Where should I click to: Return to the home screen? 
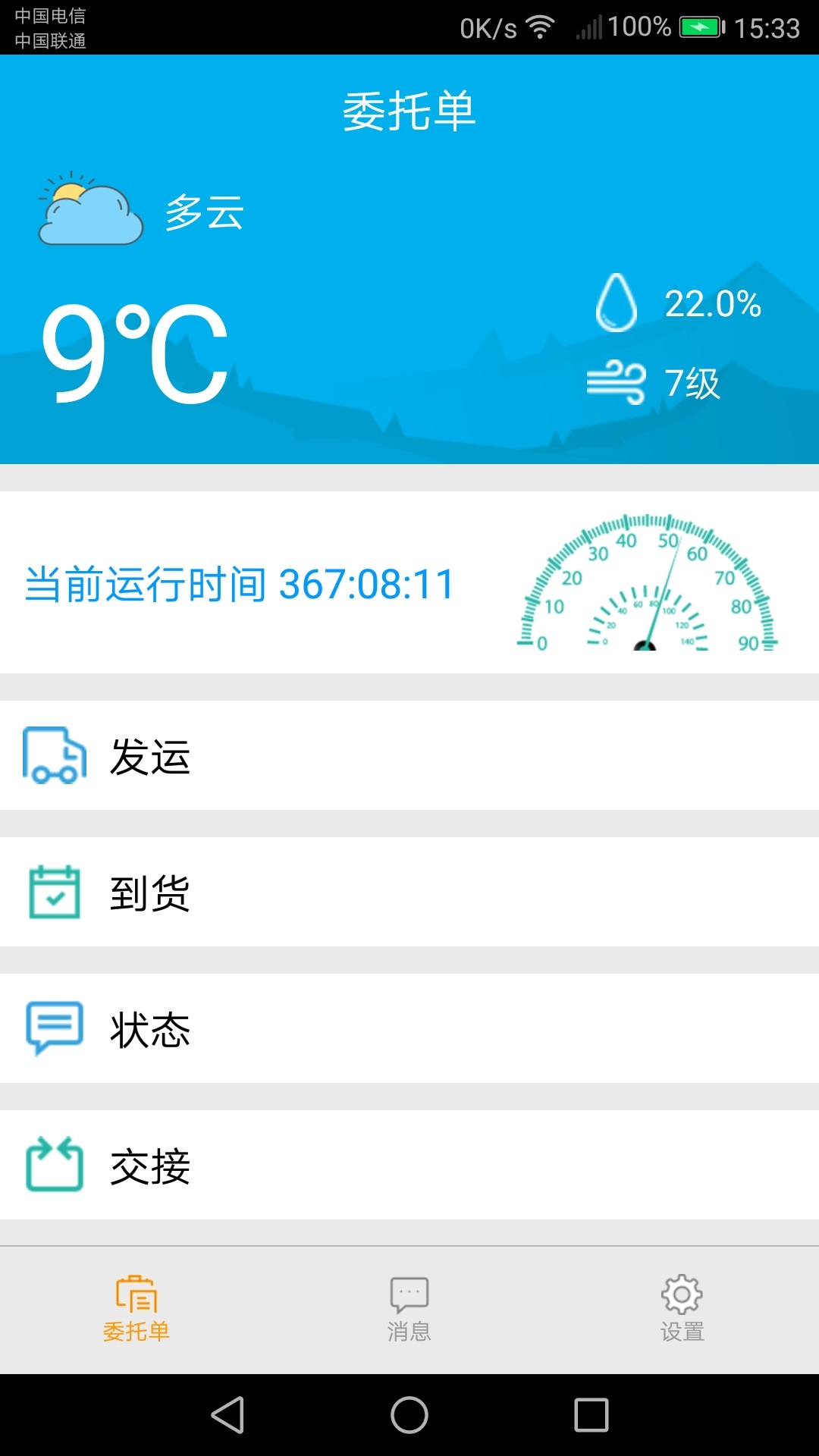pos(409,1415)
